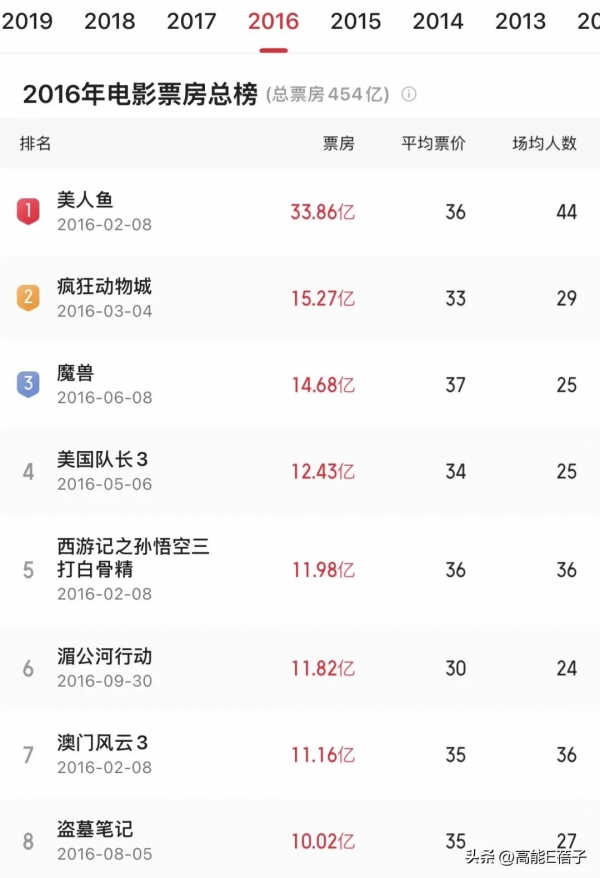
Task: Switch to the 2018 year tab
Action: pos(109,21)
